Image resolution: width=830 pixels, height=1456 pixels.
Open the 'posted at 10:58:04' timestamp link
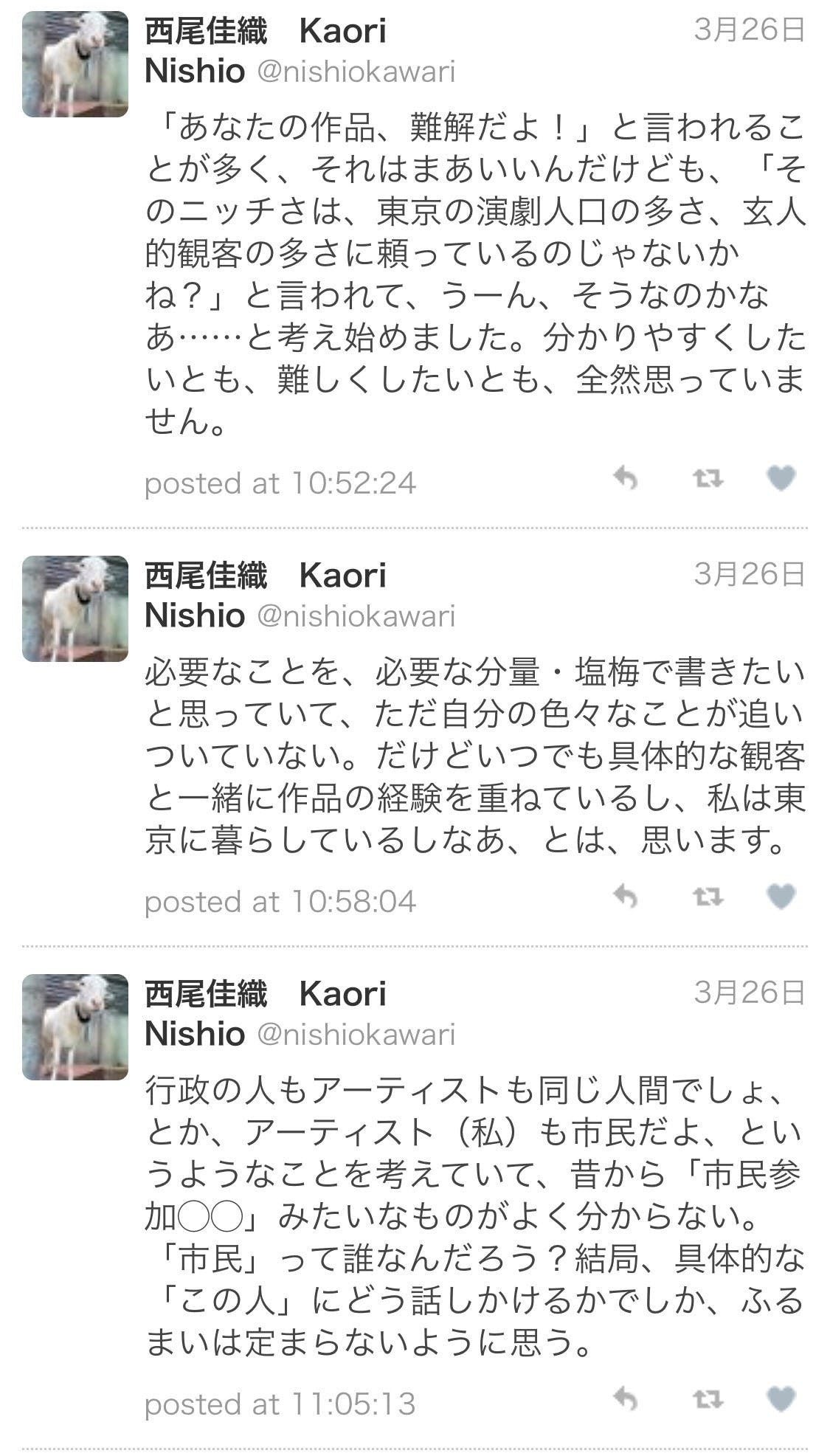280,902
